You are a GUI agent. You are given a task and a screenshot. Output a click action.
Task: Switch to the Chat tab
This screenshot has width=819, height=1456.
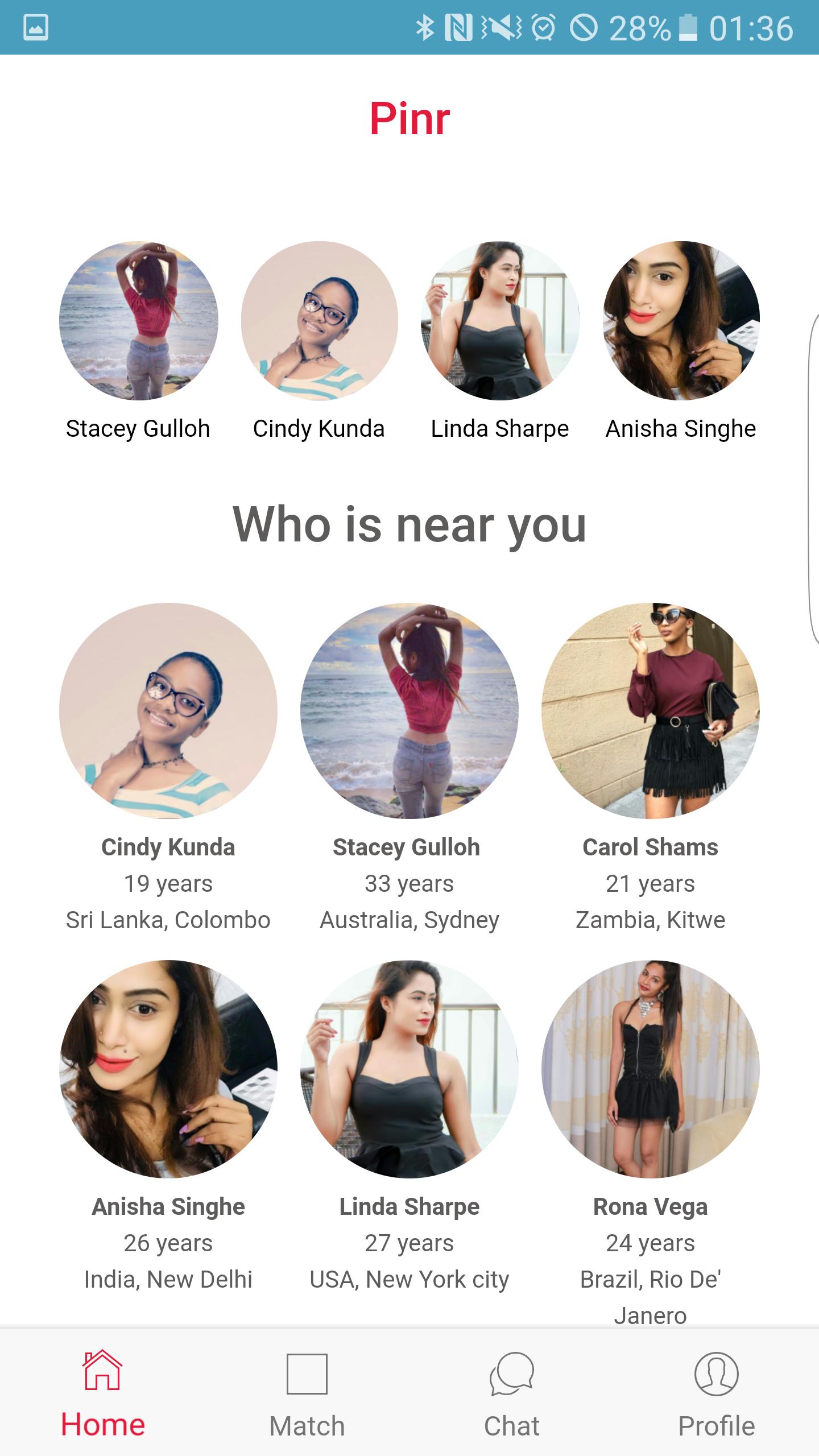click(x=512, y=1393)
